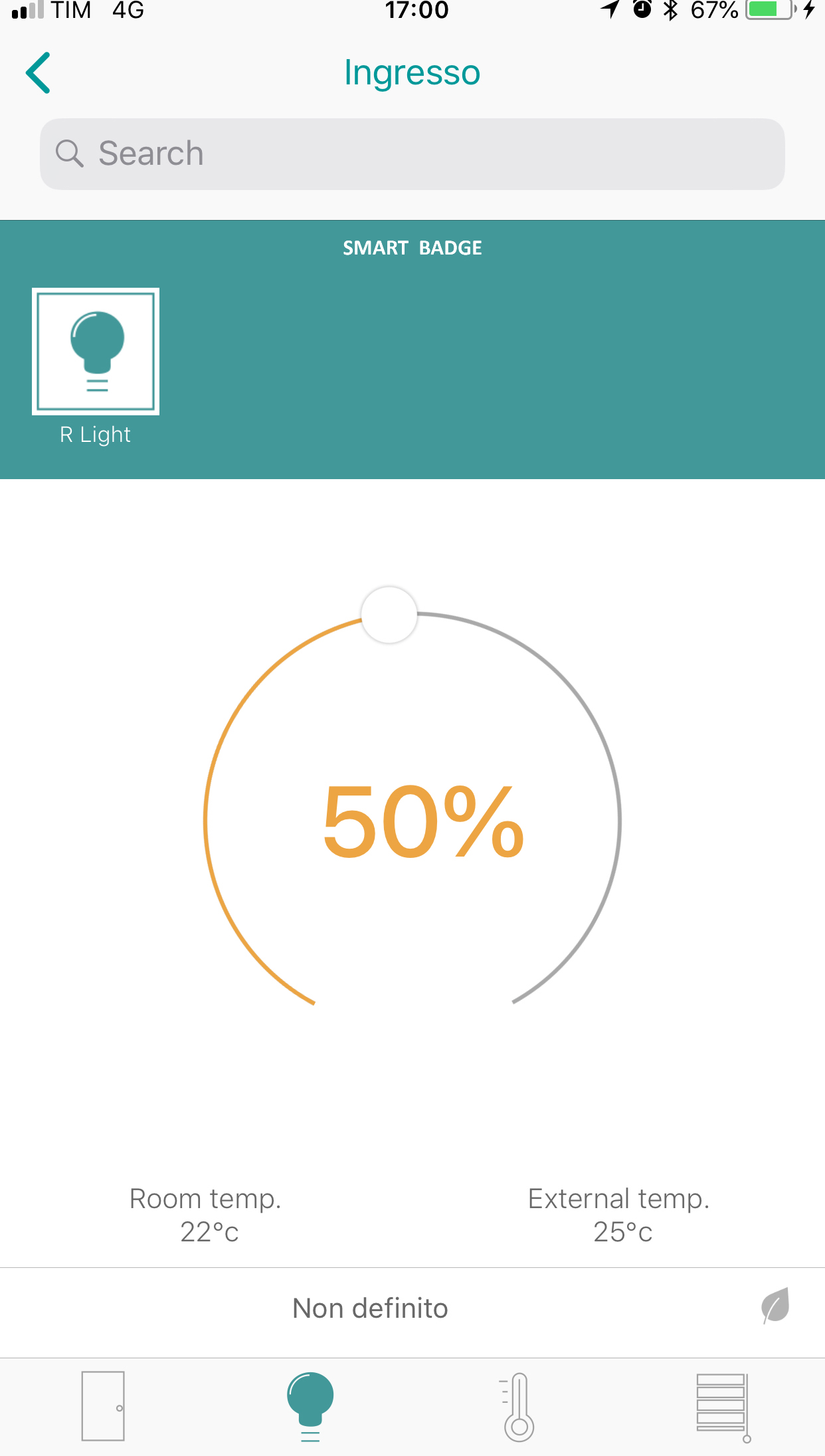The width and height of the screenshot is (825, 1456).
Task: Tap the dimmer slider knob
Action: 389,615
